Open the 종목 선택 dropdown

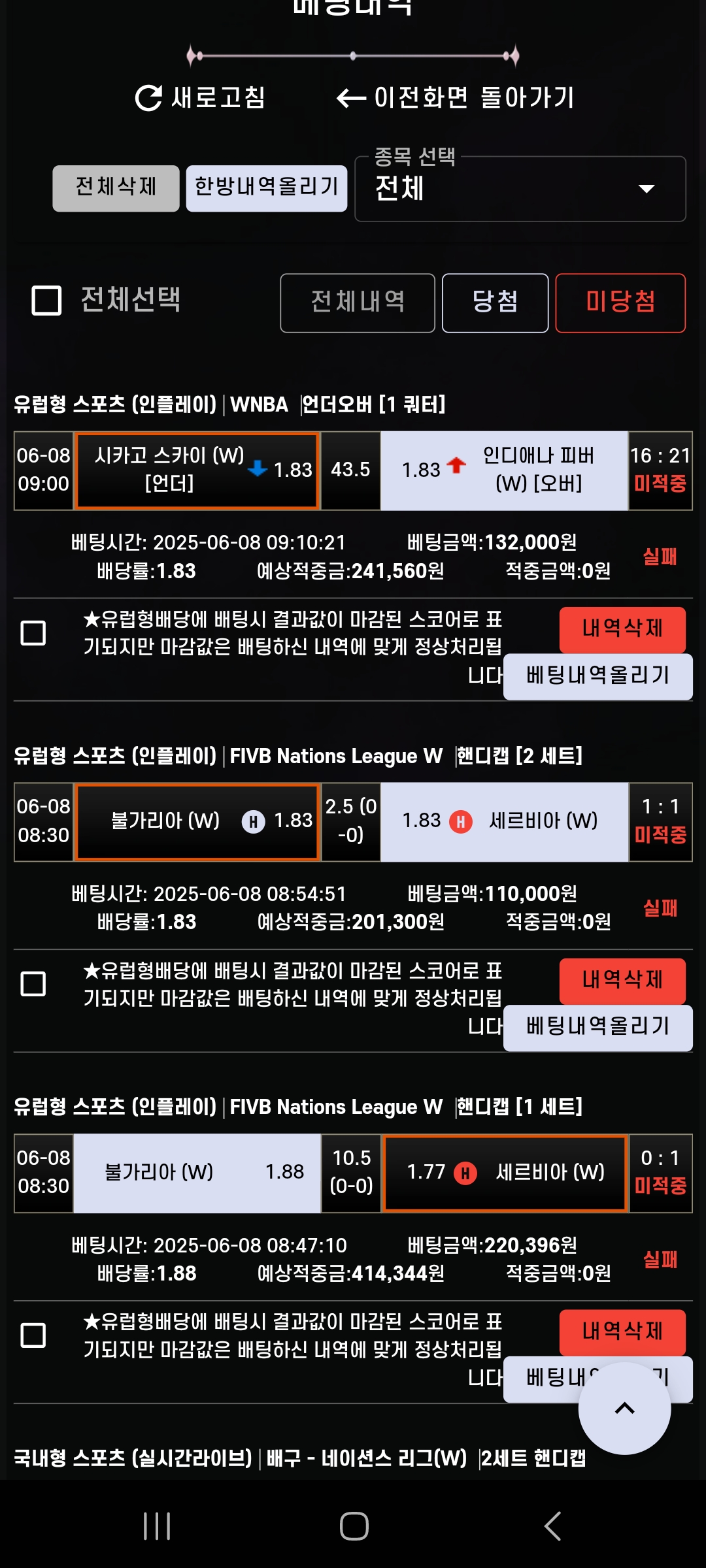pos(520,189)
